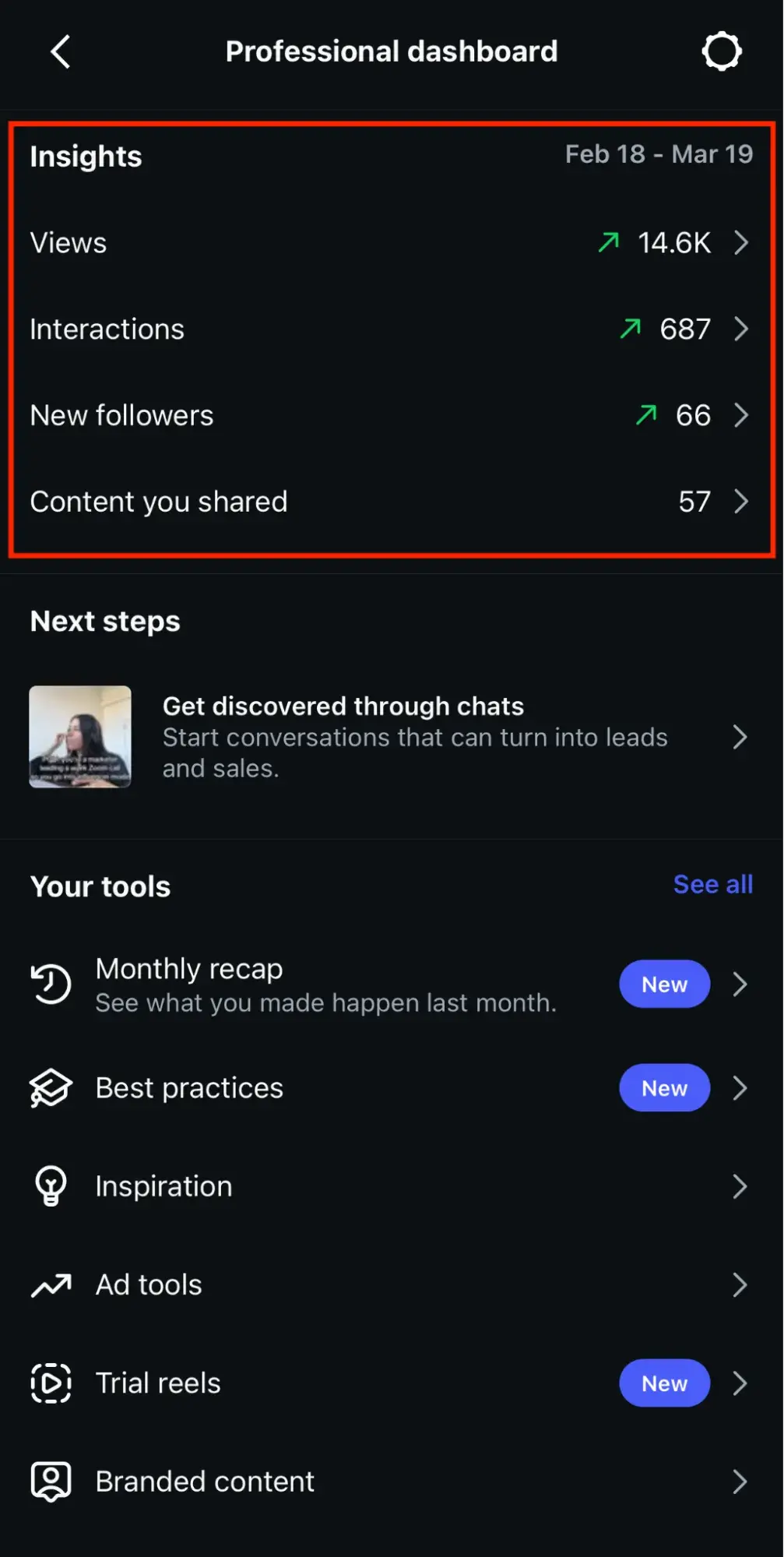This screenshot has height=1557, width=784.
Task: Click the Branded content profile icon
Action: pyautogui.click(x=51, y=1481)
